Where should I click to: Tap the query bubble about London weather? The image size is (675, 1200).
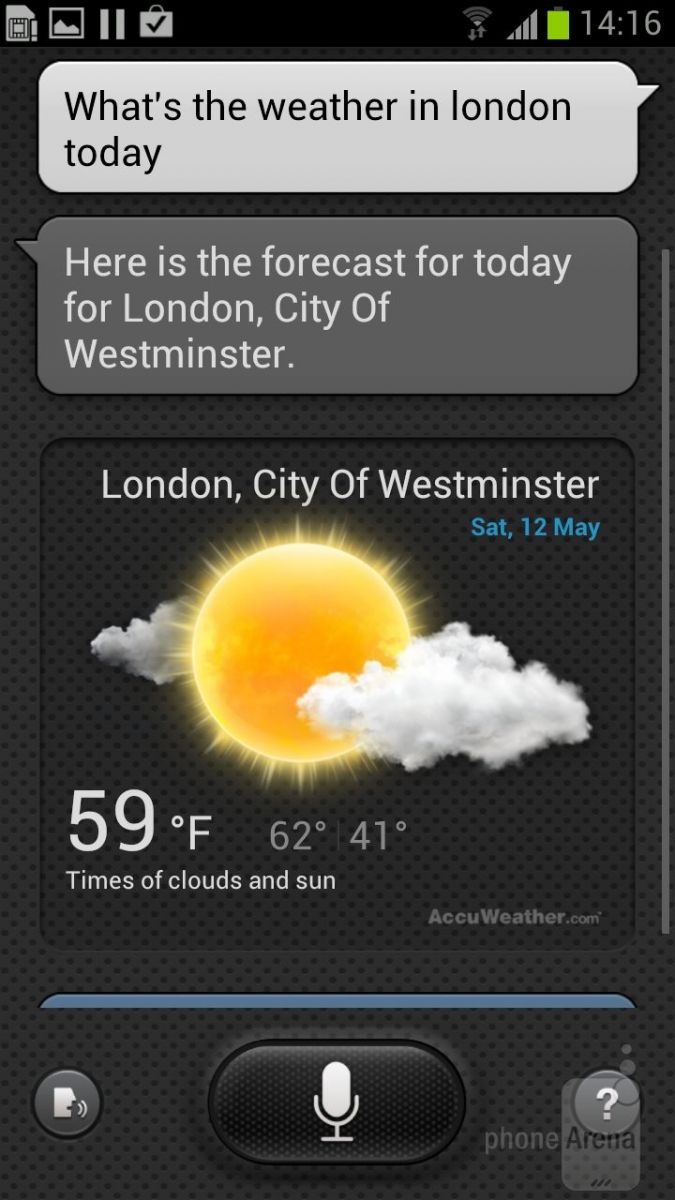point(337,129)
